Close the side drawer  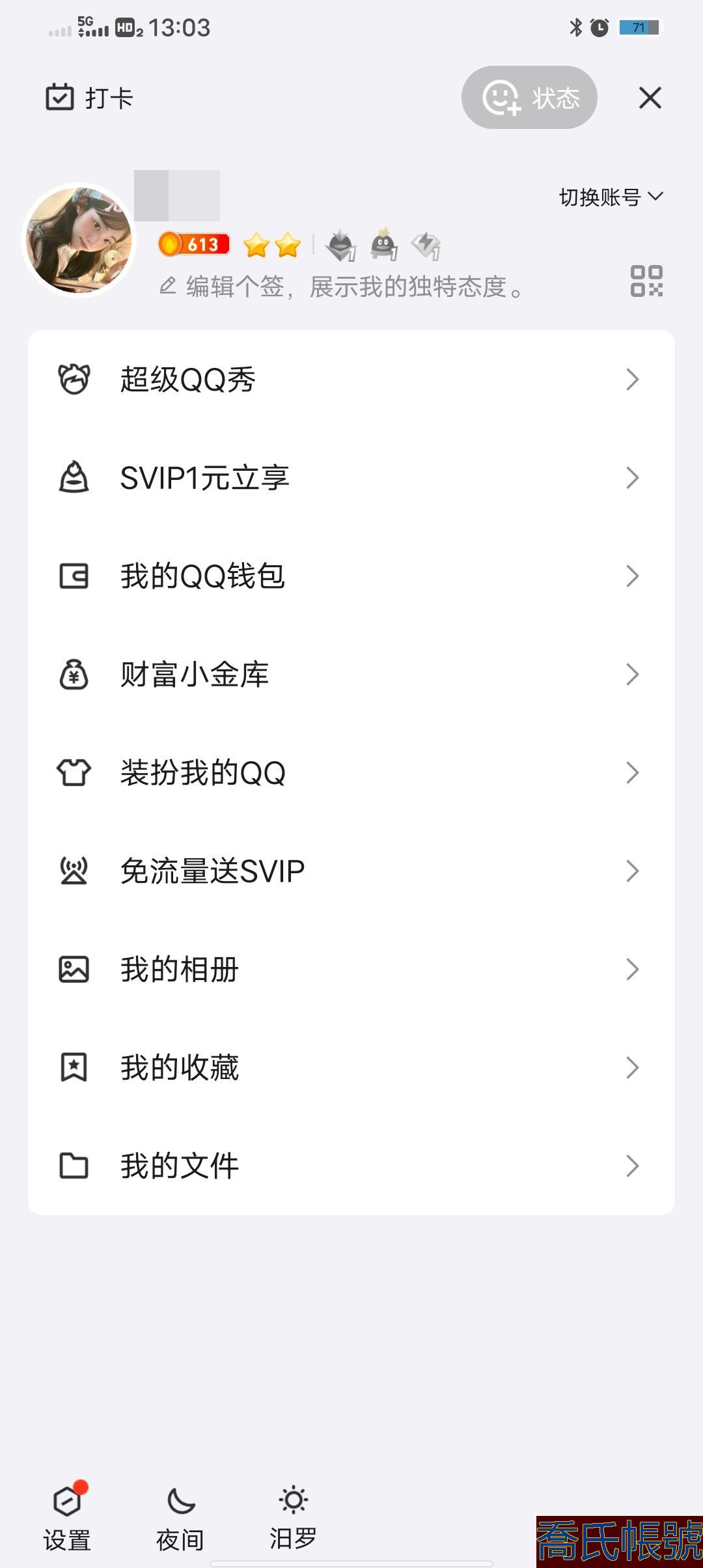(x=650, y=98)
